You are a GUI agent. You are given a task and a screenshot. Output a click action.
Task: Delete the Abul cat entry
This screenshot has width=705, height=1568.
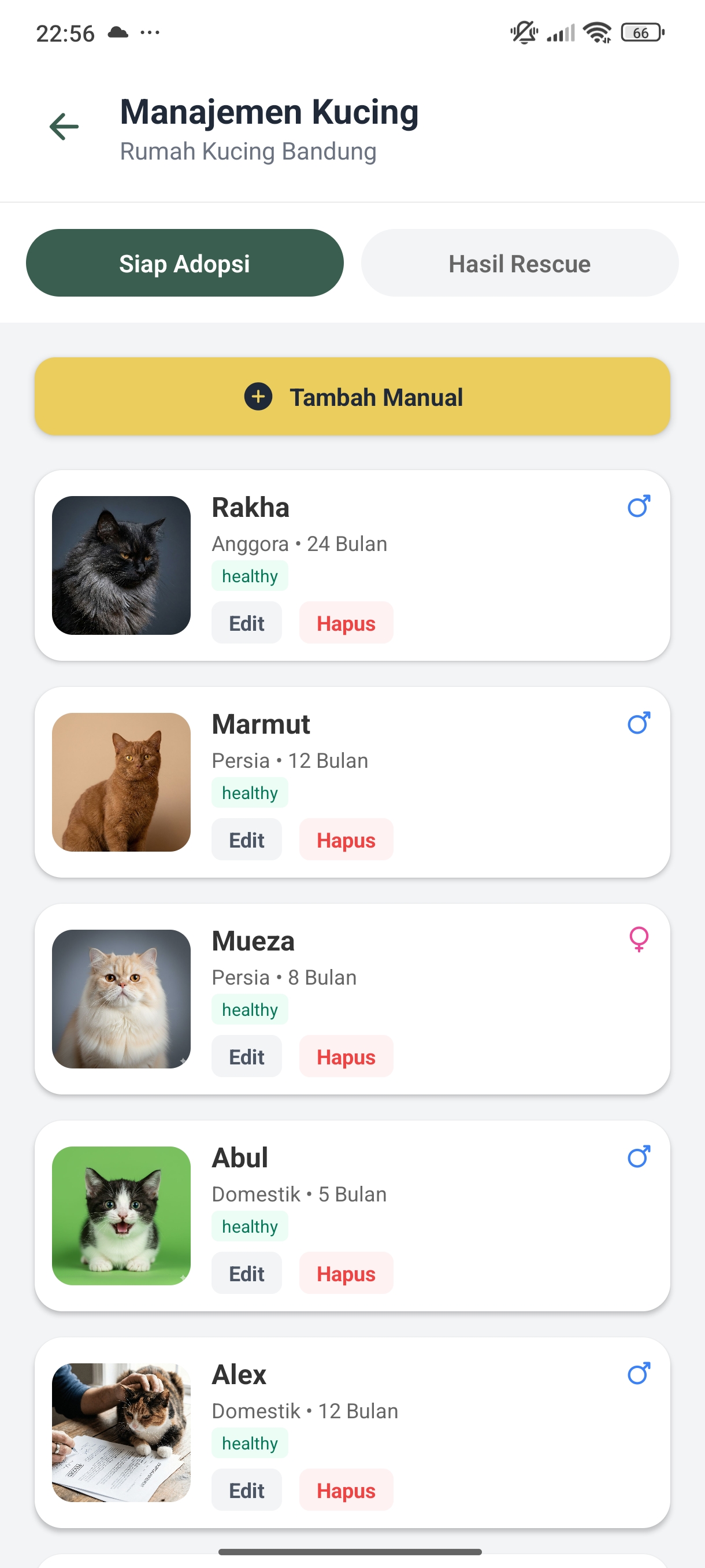click(x=346, y=1273)
